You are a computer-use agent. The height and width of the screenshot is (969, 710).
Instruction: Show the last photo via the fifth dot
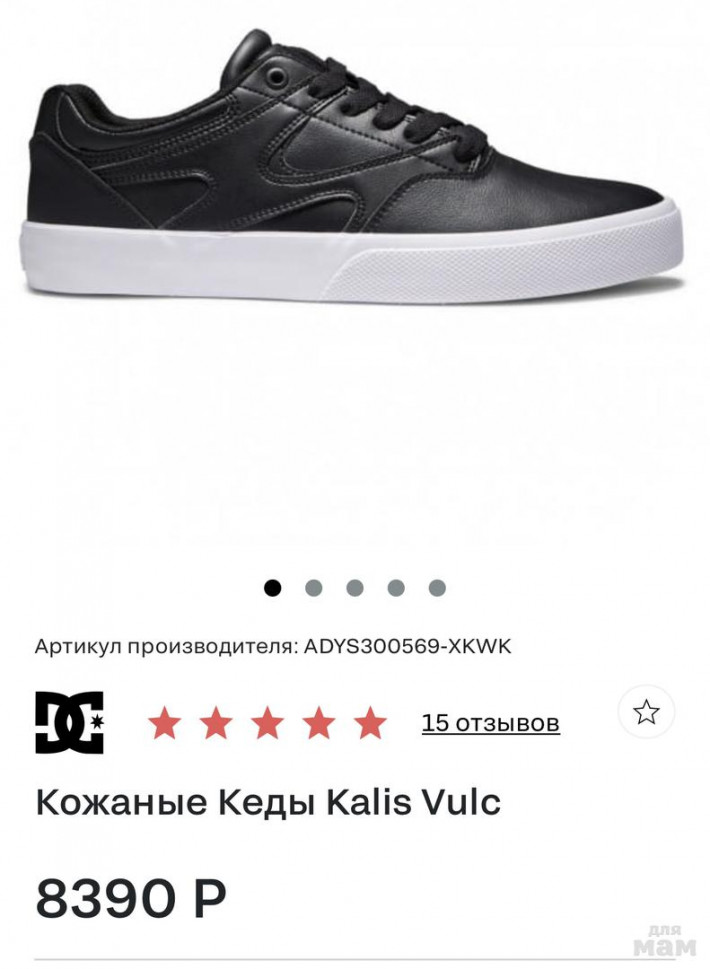point(437,588)
